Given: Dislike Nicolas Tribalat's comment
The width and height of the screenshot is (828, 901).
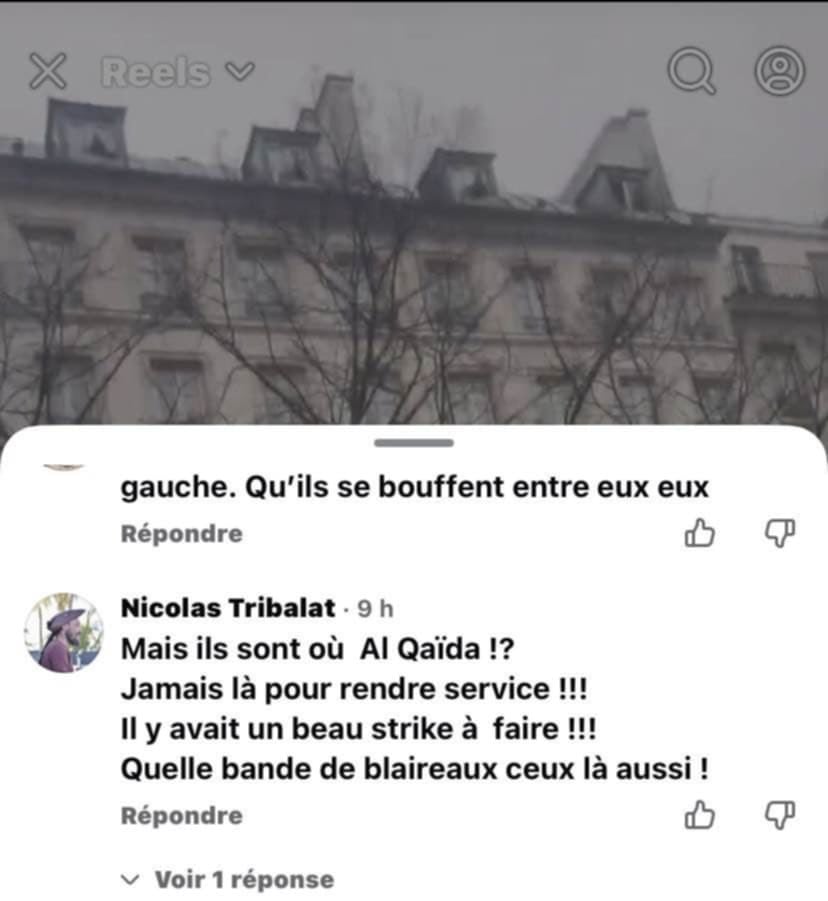Looking at the screenshot, I should (780, 816).
